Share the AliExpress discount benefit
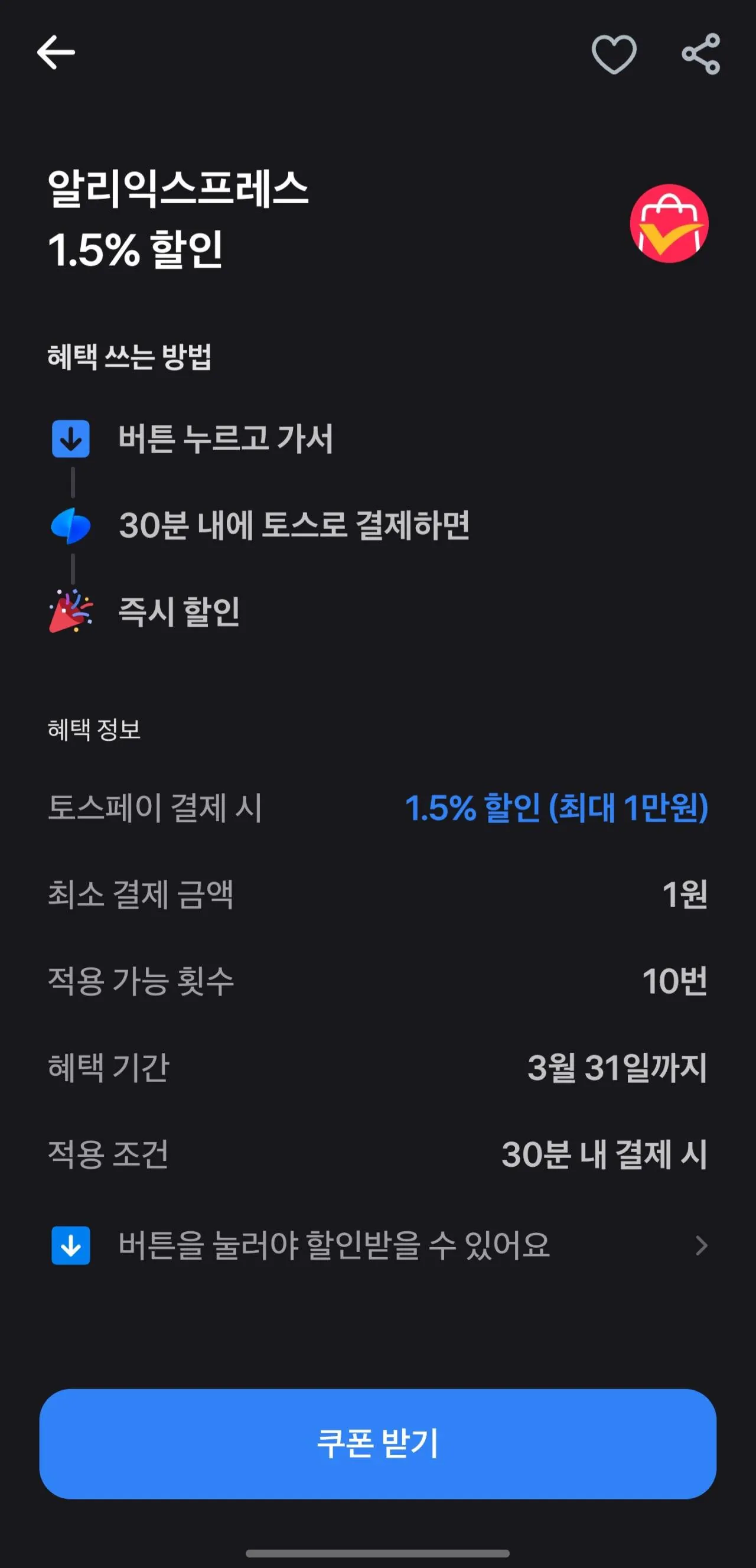The image size is (756, 1568). click(x=700, y=54)
